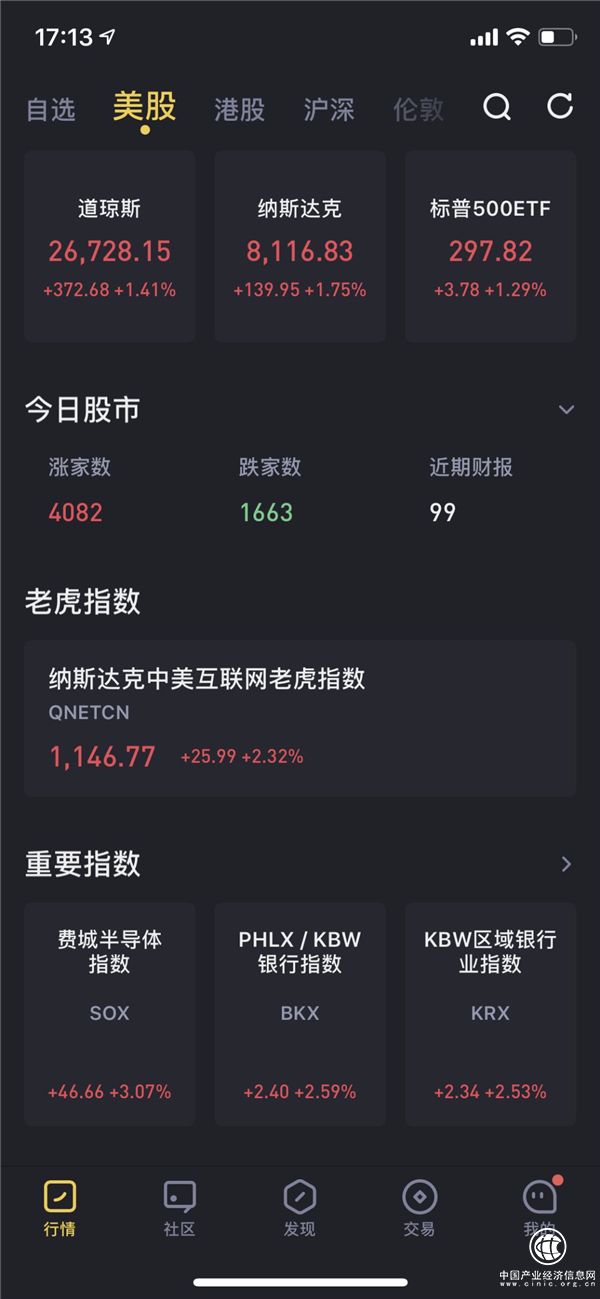Open the 标普500ETF card
The height and width of the screenshot is (1299, 600).
tap(490, 247)
